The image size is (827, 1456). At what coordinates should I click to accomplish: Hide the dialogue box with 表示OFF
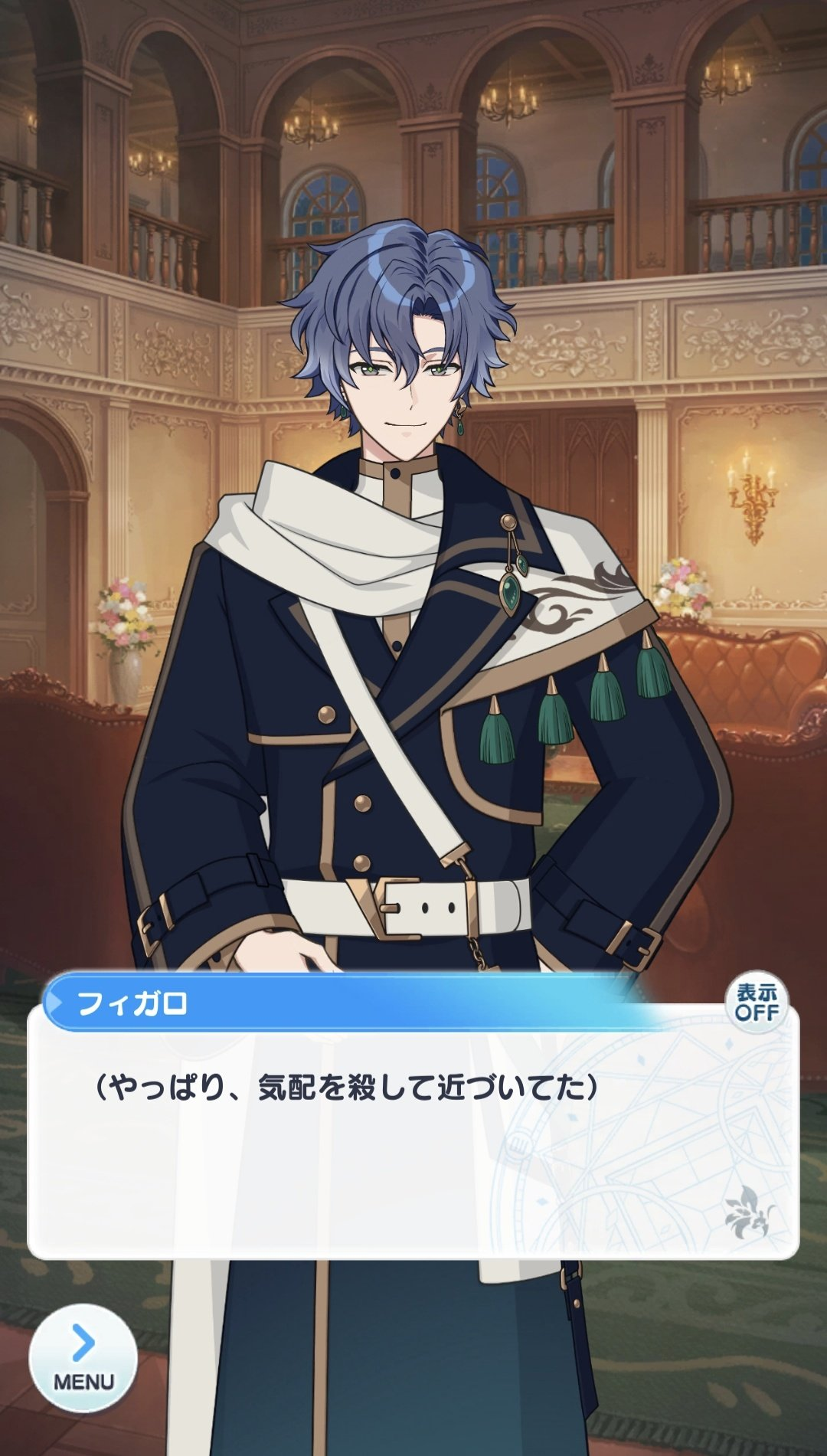click(757, 1003)
